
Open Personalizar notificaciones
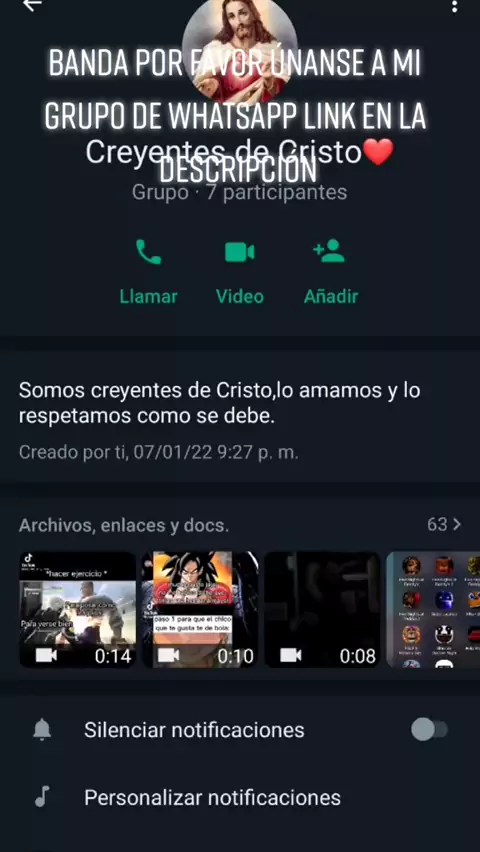coord(240,798)
